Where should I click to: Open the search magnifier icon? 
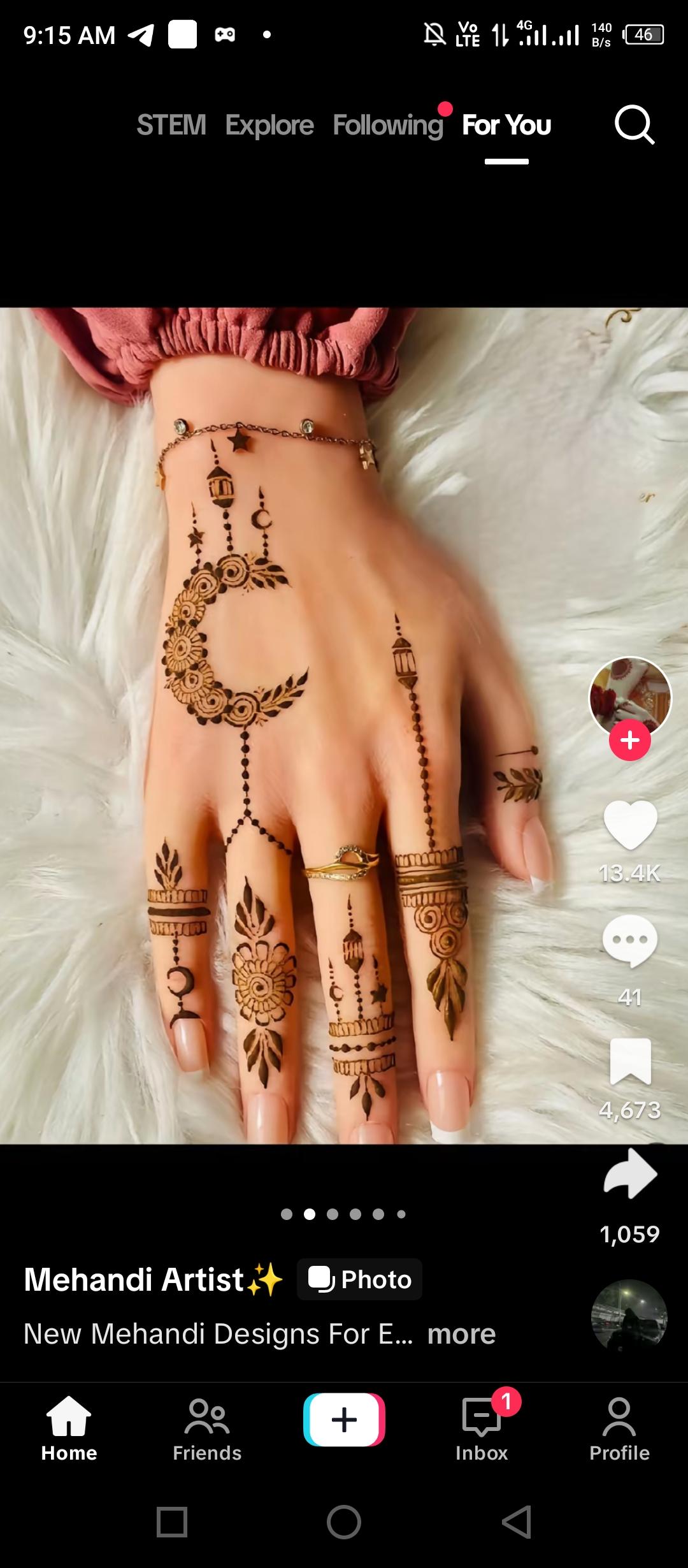coord(634,125)
